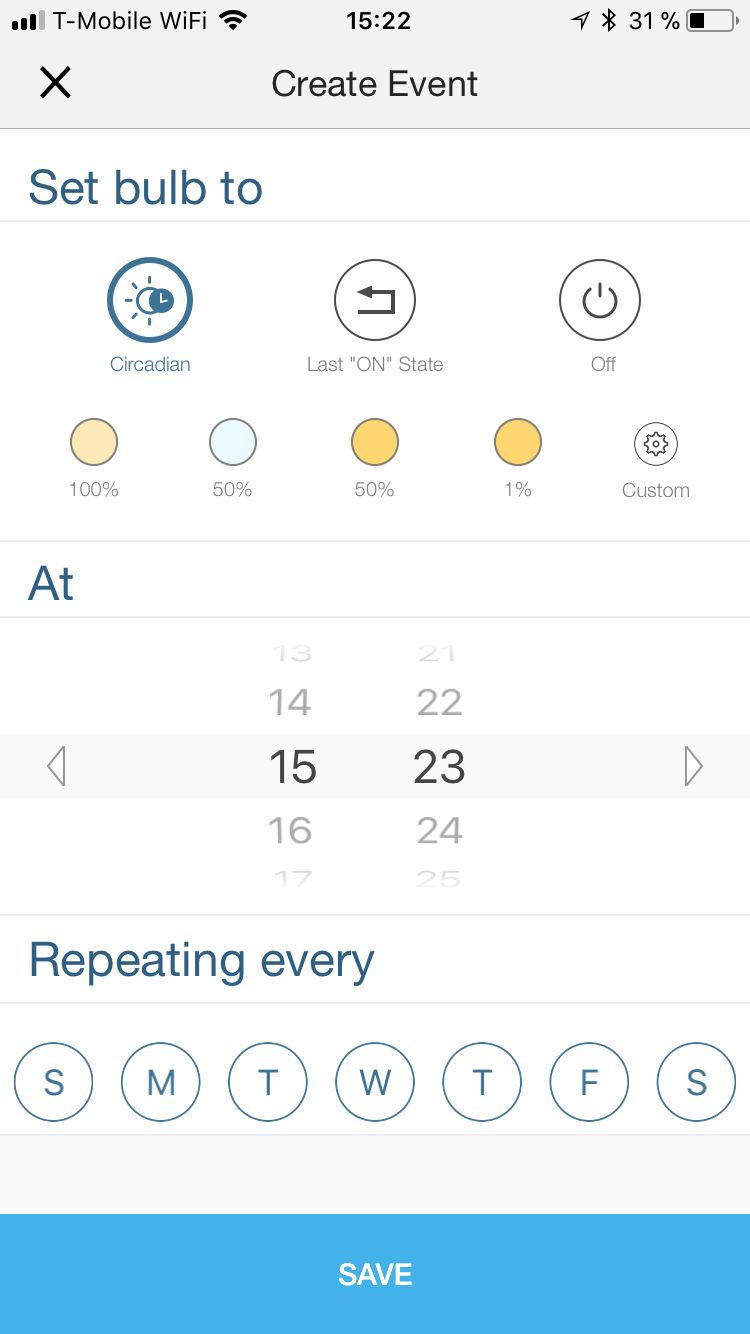Select hour 16 in the time picker

[290, 830]
